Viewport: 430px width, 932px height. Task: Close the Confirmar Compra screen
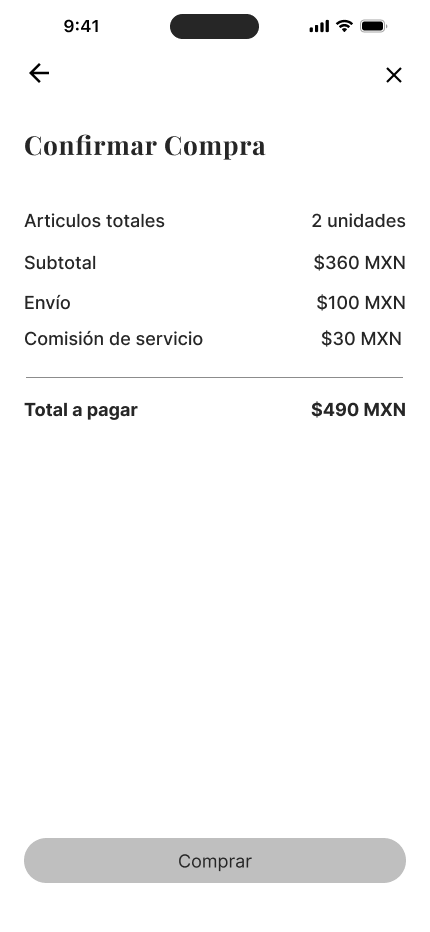pyautogui.click(x=394, y=75)
